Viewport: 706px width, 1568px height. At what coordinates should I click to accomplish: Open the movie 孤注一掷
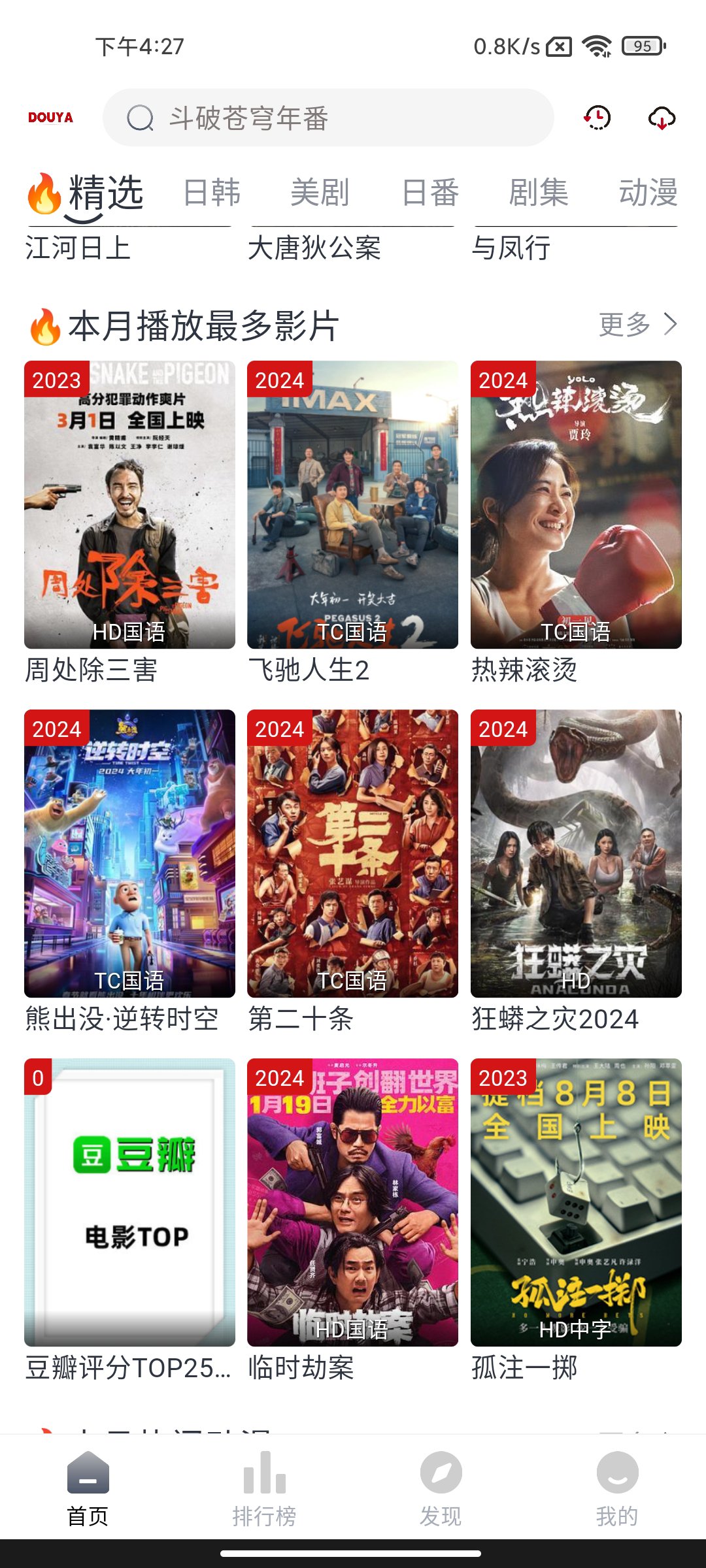pos(576,1202)
